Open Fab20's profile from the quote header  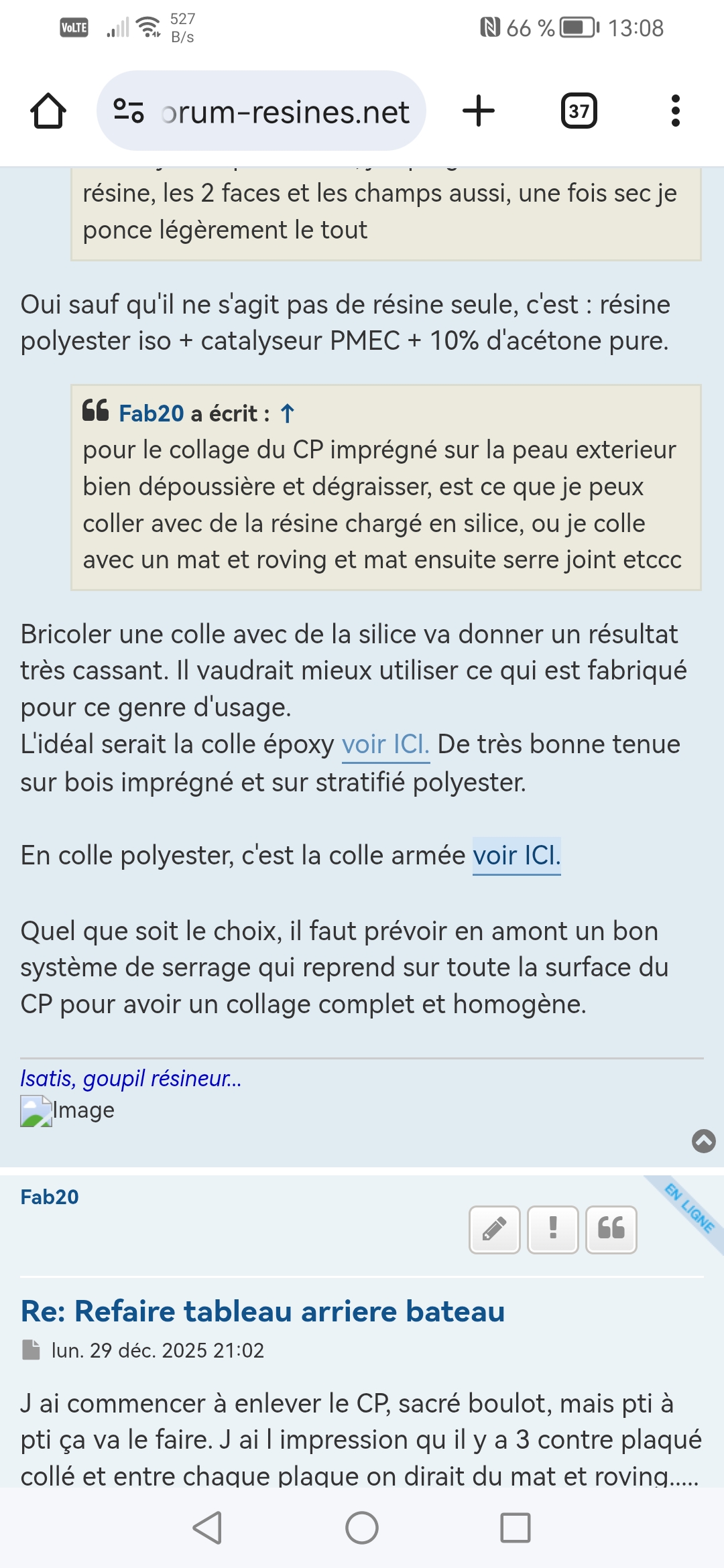[151, 413]
